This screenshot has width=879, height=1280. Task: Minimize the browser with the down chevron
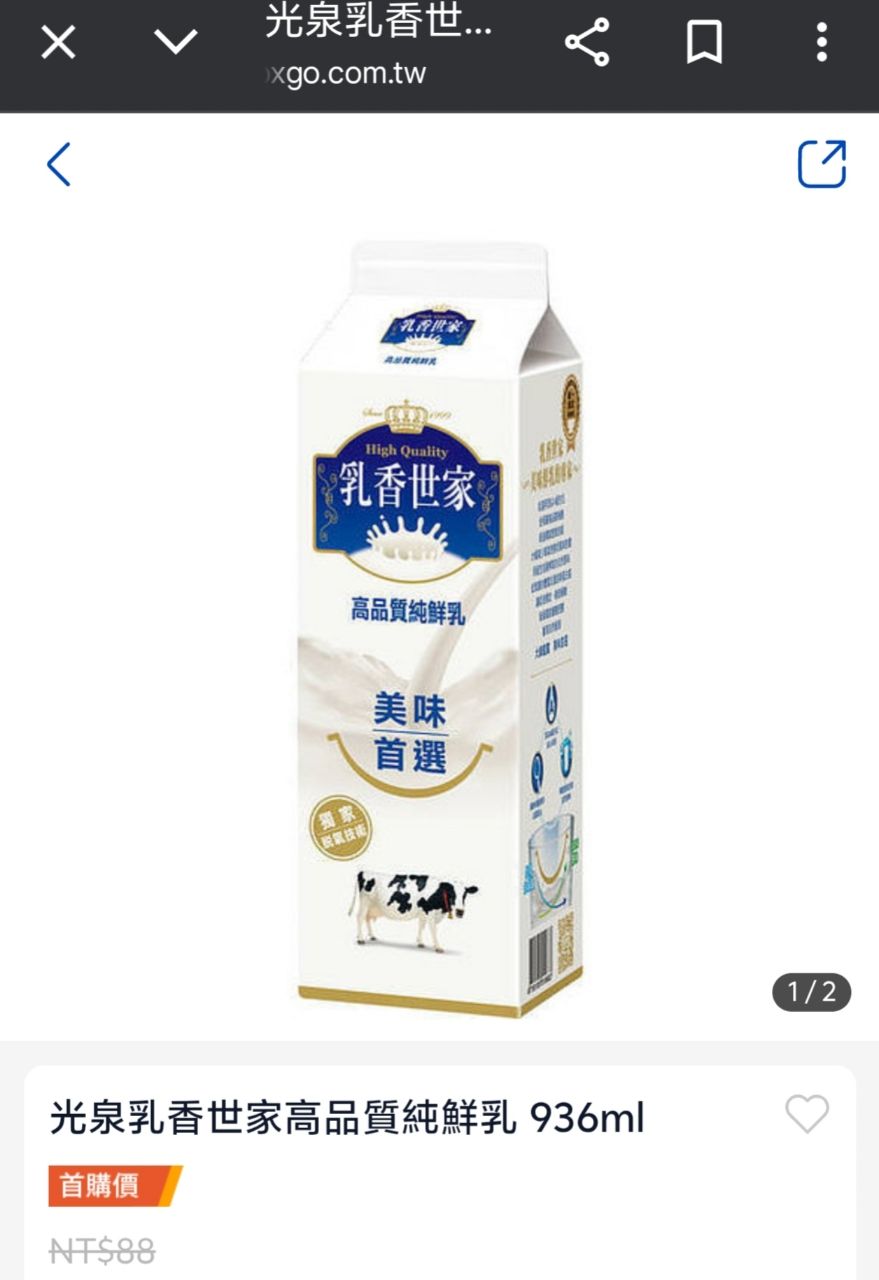(x=176, y=42)
